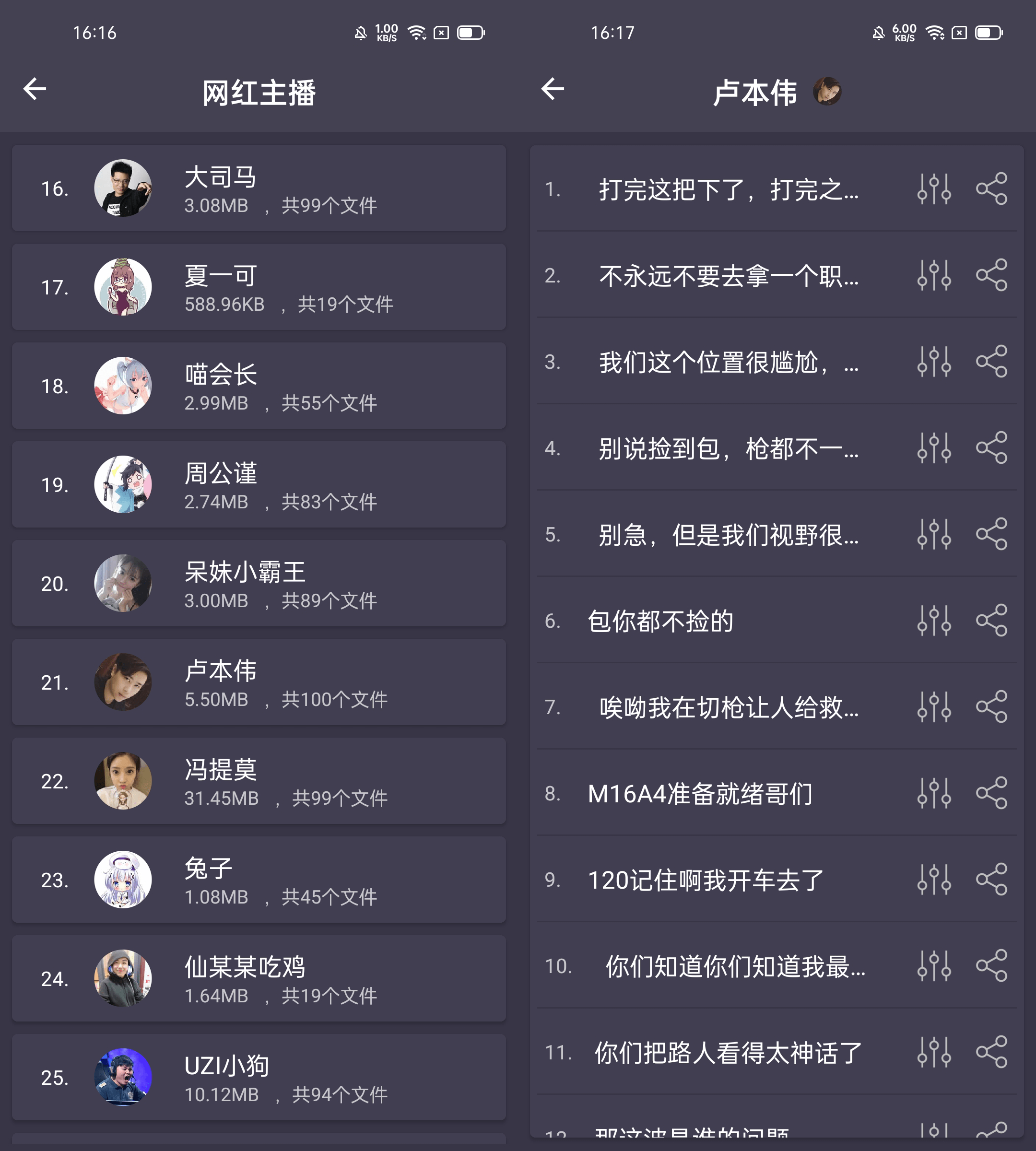This screenshot has height=1151, width=1036.
Task: Open 喵会长 with 55 files
Action: [259, 386]
